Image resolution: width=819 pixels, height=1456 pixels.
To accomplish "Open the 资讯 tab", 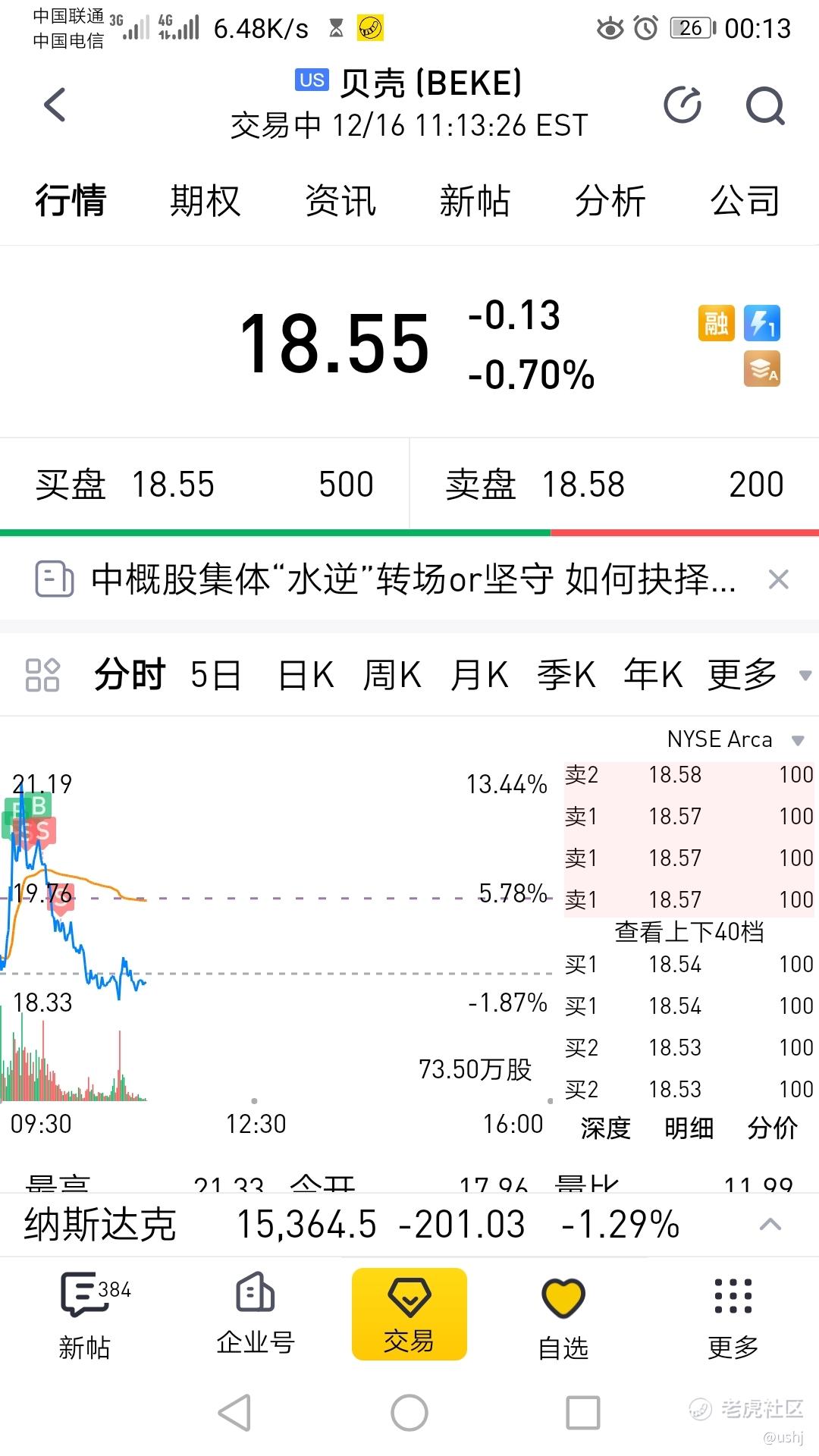I will pyautogui.click(x=340, y=201).
